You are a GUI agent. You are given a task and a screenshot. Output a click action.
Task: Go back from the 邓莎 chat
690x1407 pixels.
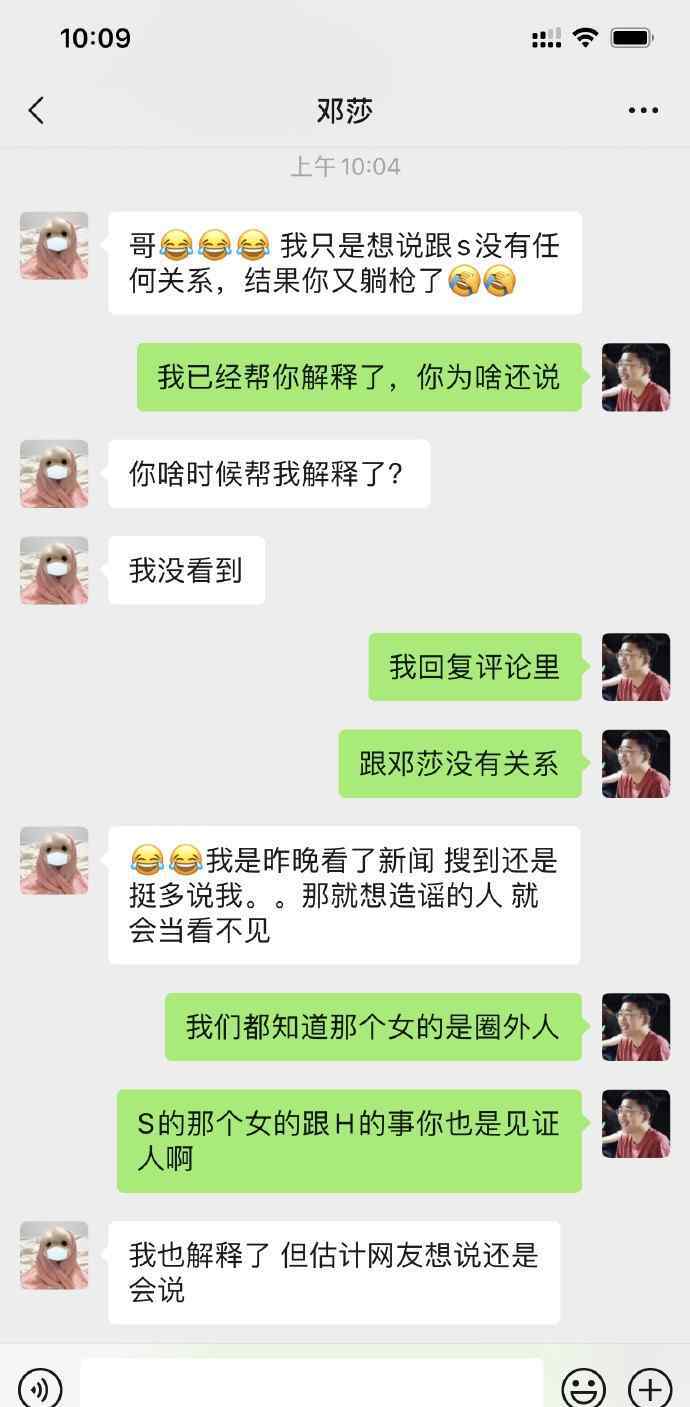36,110
